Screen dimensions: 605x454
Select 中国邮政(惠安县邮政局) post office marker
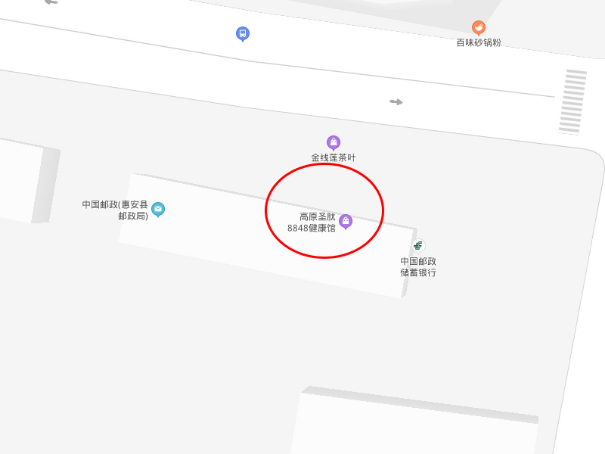[x=158, y=209]
